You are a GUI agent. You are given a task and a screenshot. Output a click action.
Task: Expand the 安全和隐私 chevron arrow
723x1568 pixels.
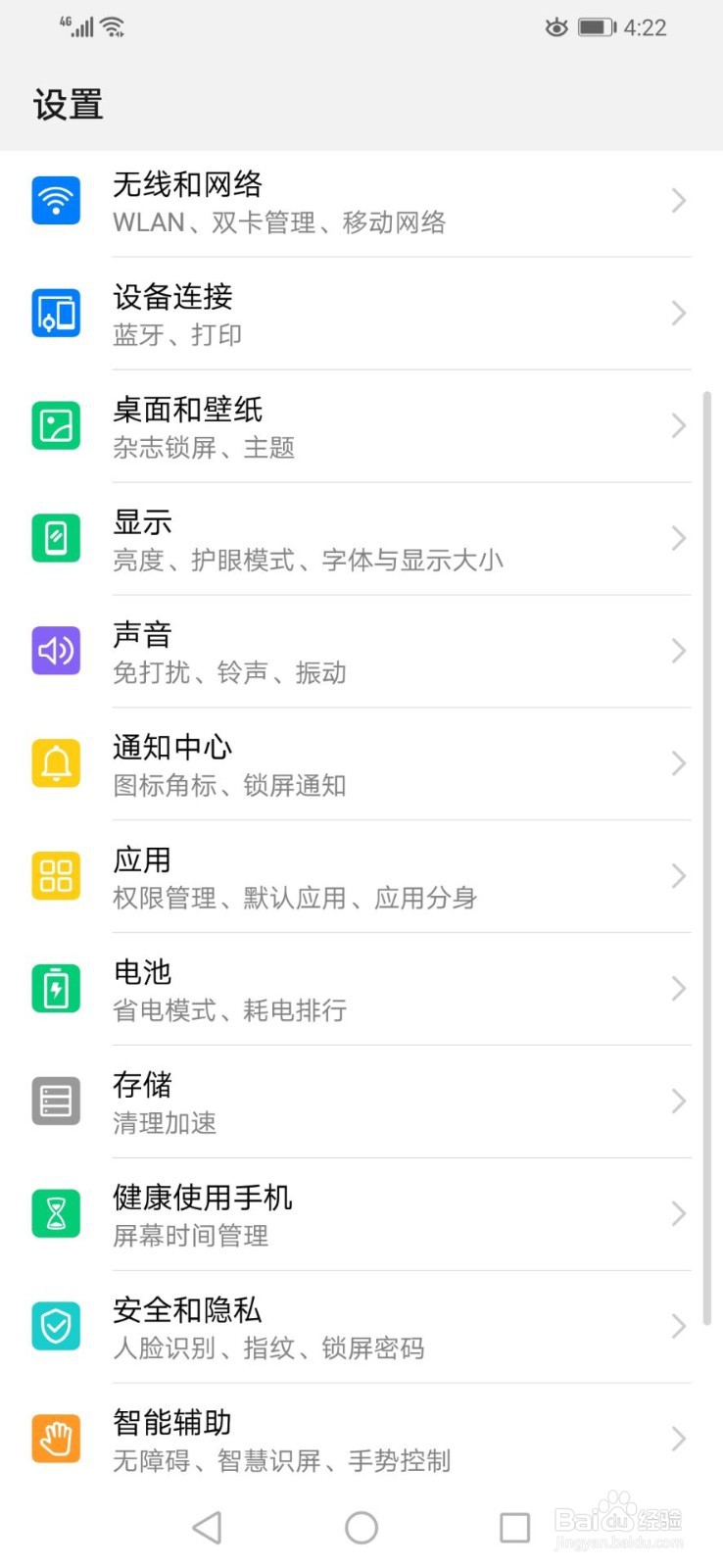point(678,1326)
